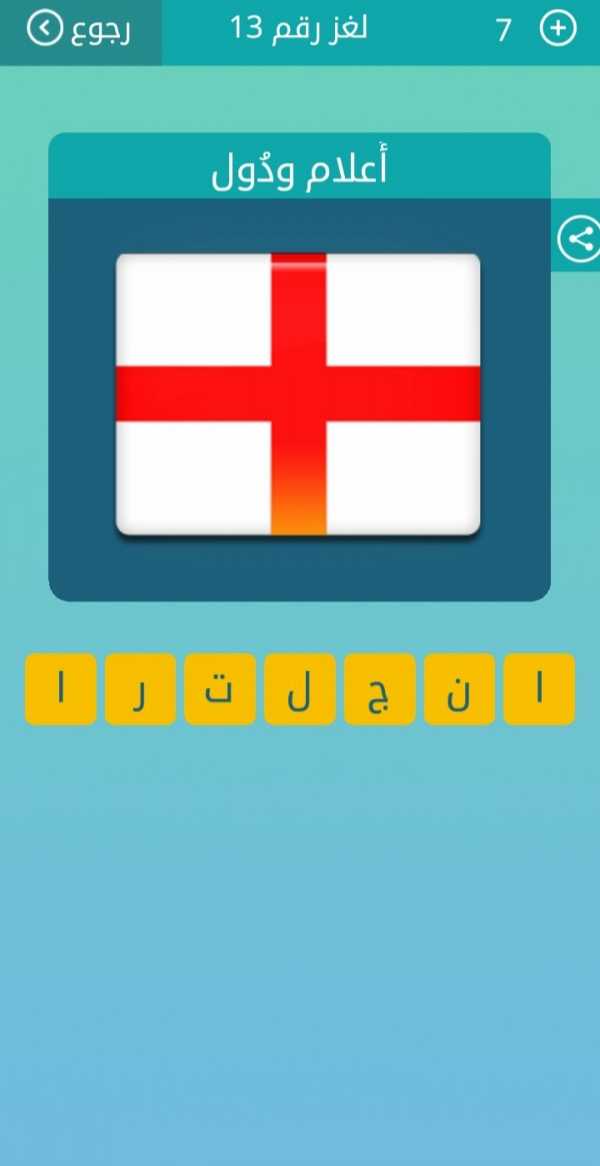Screen dimensions: 600x1166
Task: Pick the letter tile ل
Action: coord(300,689)
